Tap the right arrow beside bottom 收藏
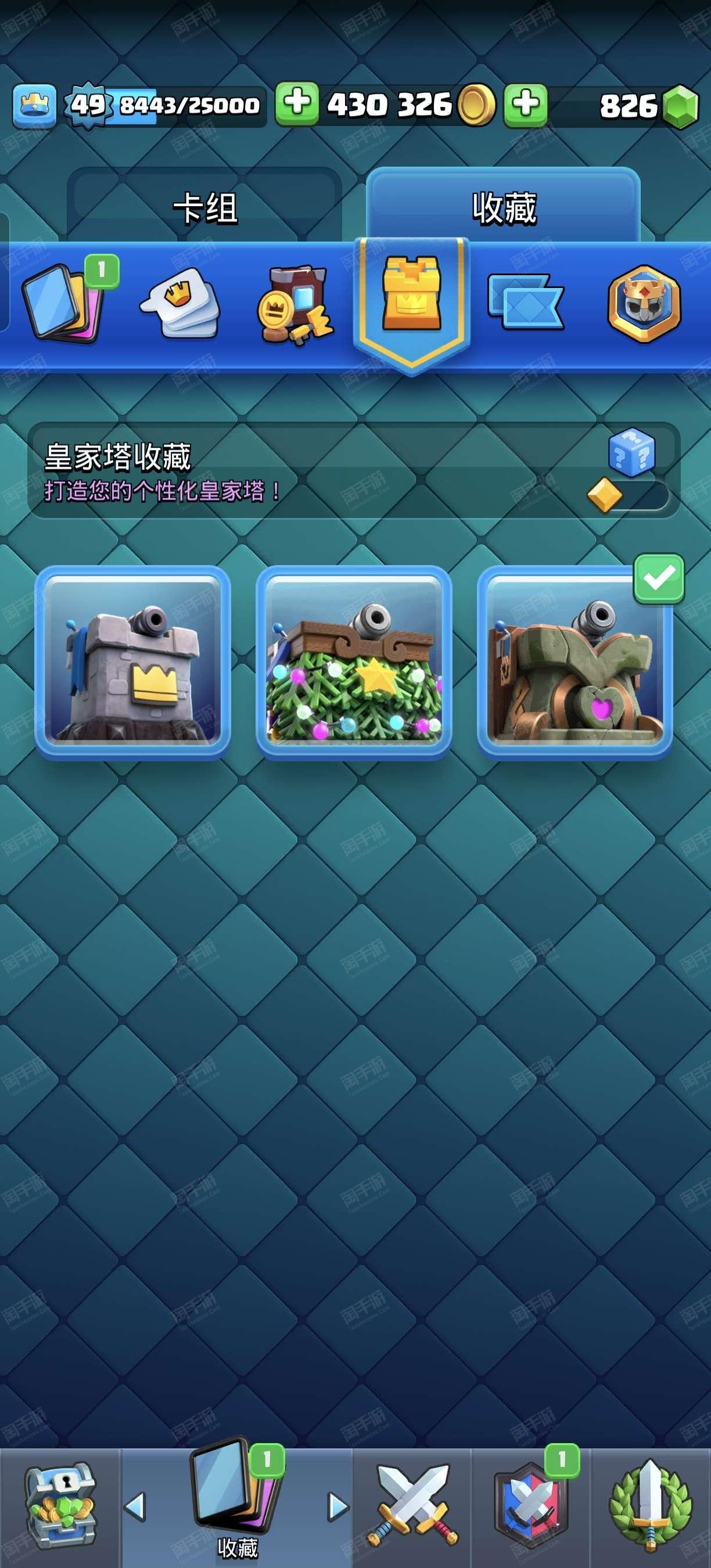This screenshot has height=1568, width=711. 338,1506
